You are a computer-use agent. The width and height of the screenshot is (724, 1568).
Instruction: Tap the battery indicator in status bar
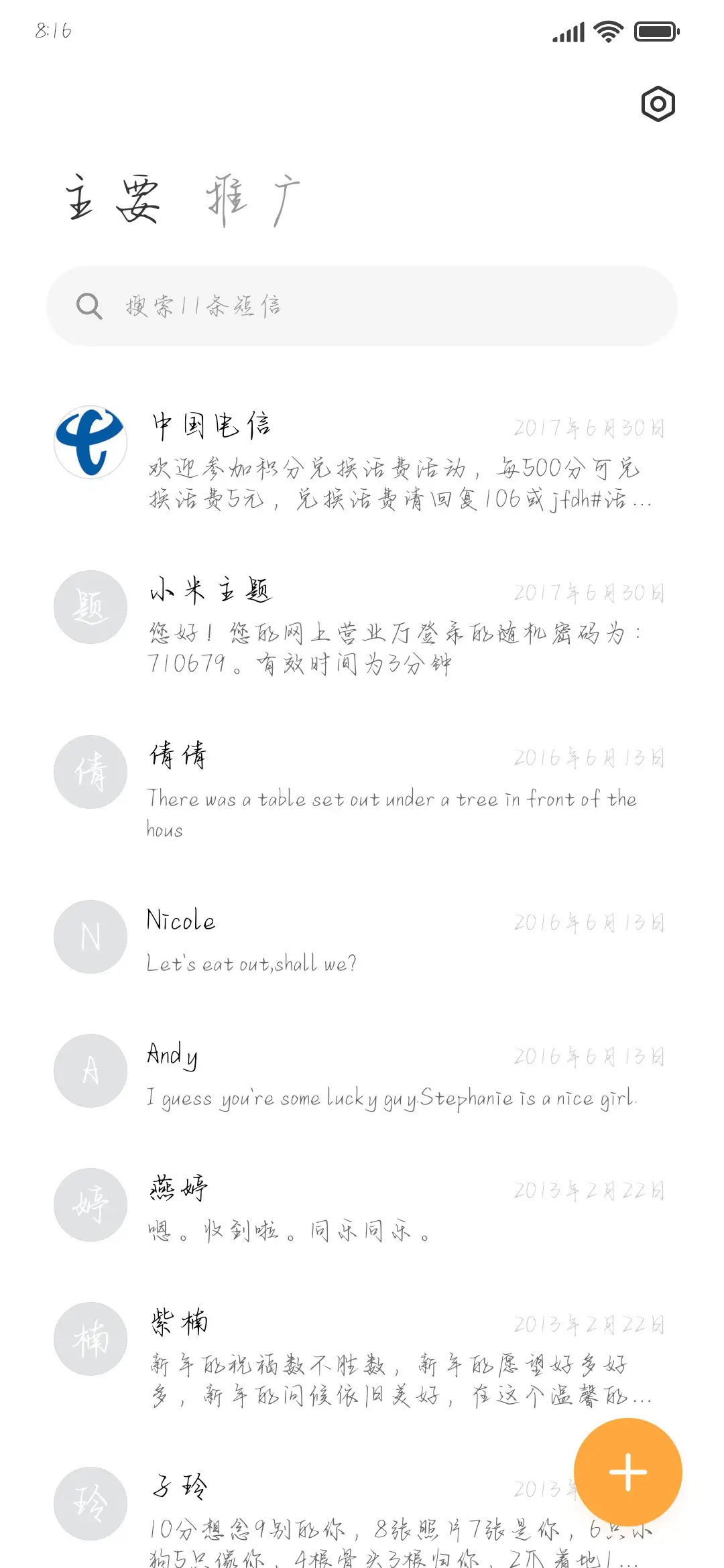(654, 30)
